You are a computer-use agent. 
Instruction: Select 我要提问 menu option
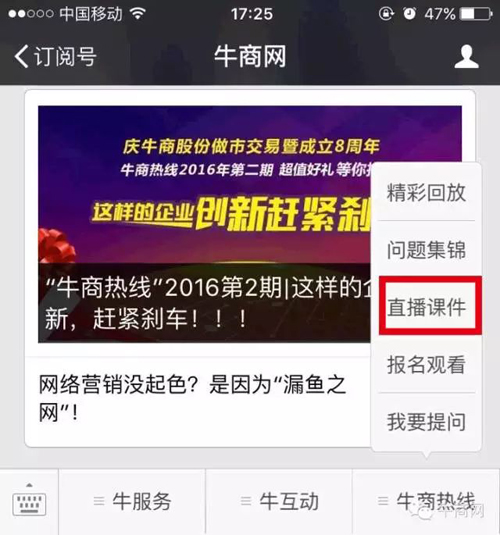[x=426, y=422]
